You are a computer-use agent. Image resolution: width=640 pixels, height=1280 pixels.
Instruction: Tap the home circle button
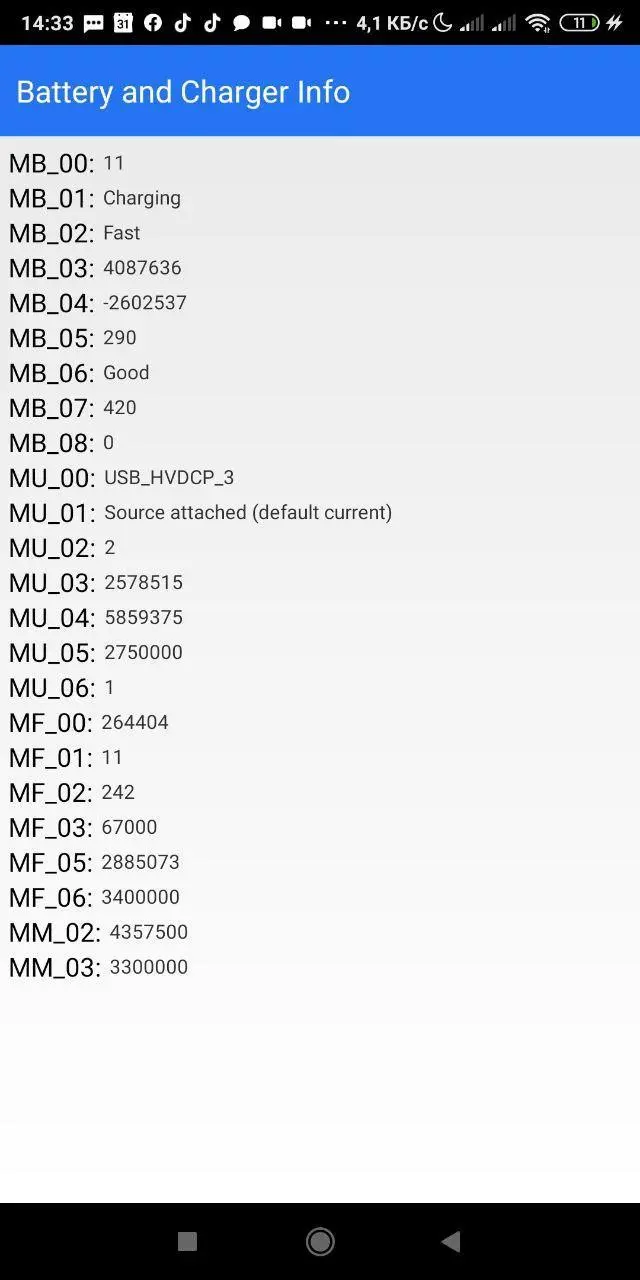320,1241
